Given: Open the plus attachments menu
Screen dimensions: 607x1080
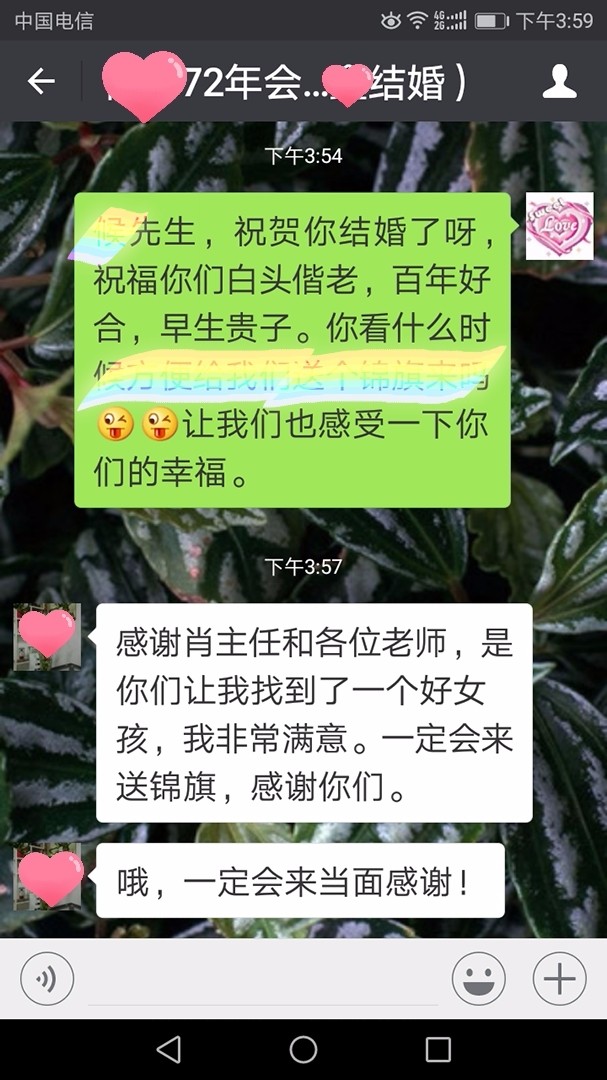Looking at the screenshot, I should pyautogui.click(x=559, y=978).
